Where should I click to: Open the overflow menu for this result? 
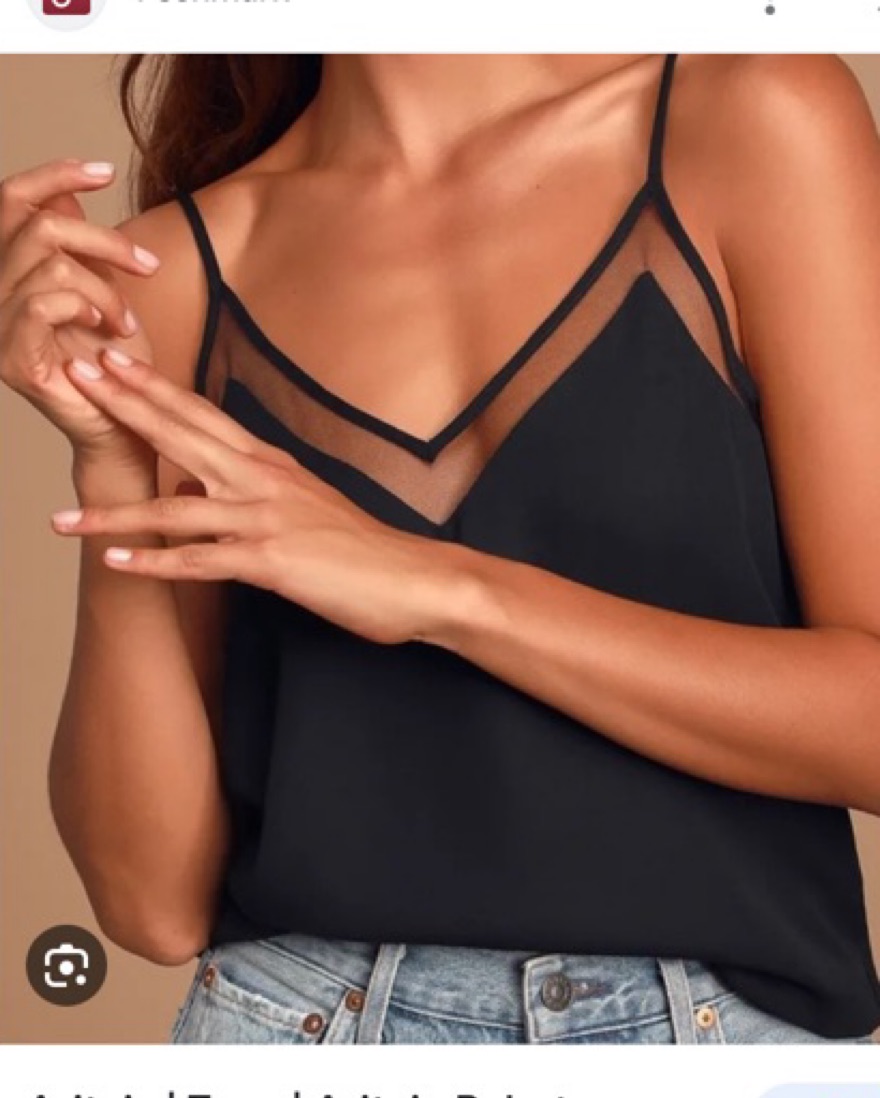[769, 8]
